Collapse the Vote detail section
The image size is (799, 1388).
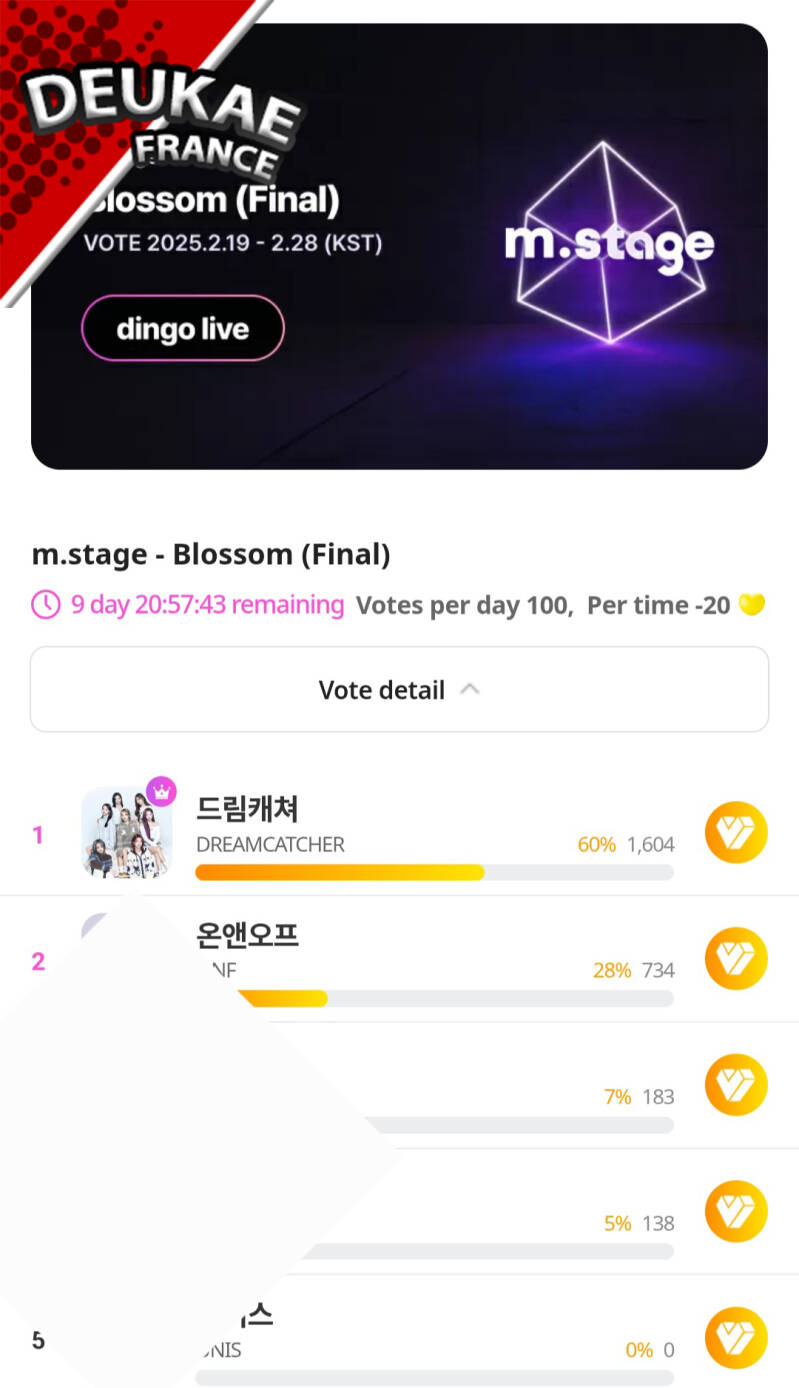point(399,690)
